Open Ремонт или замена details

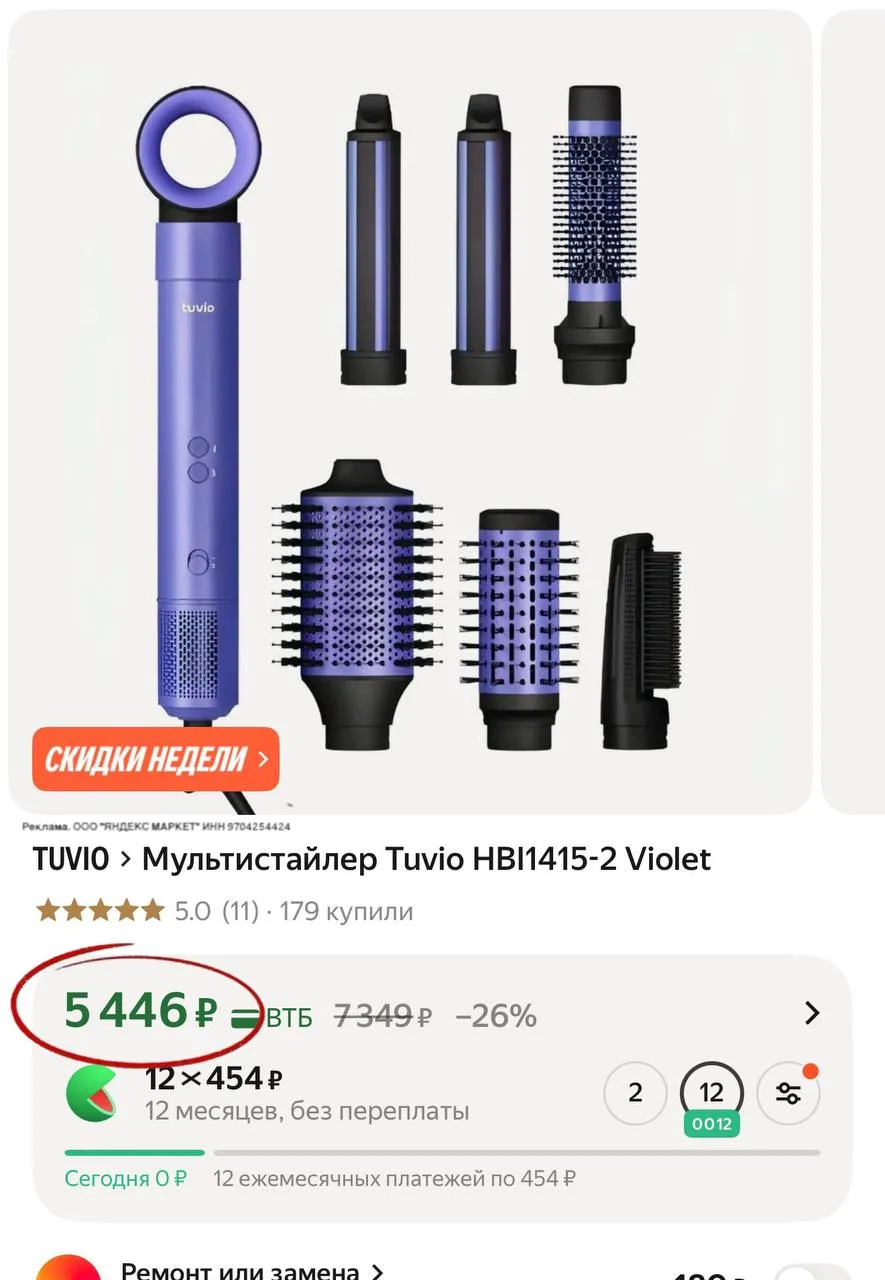252,1270
